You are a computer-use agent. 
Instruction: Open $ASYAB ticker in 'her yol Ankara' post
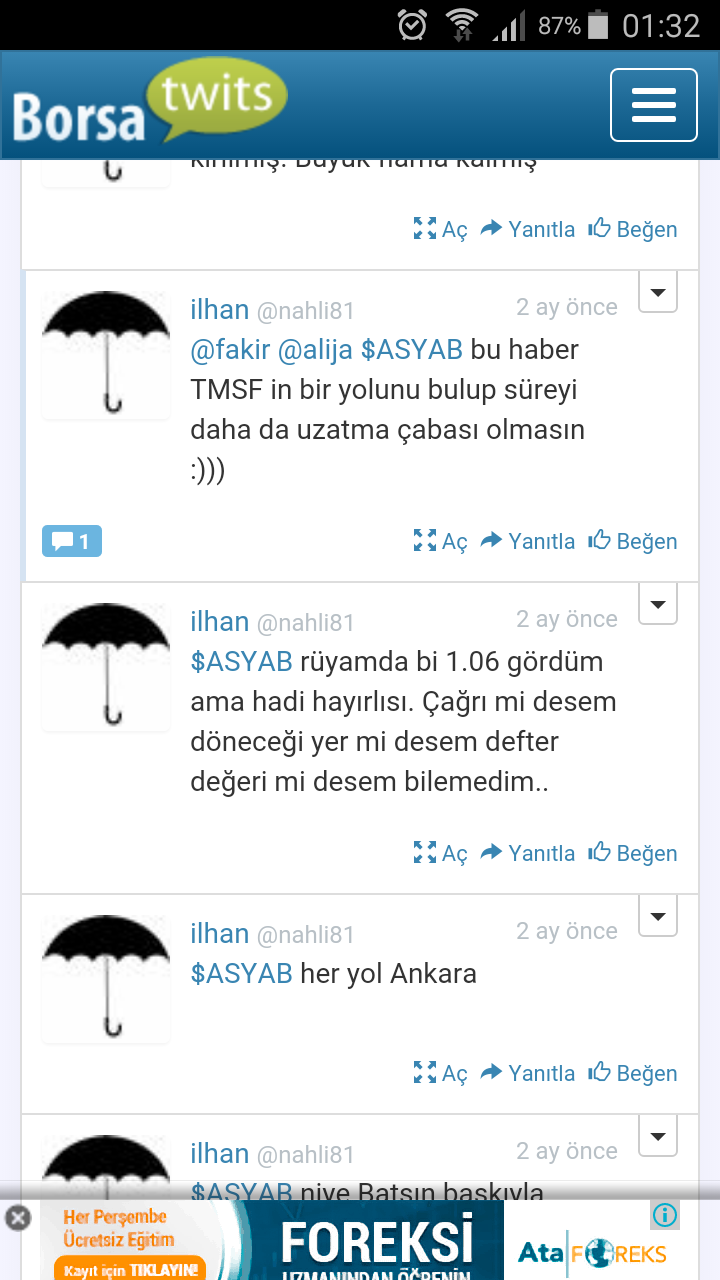241,974
